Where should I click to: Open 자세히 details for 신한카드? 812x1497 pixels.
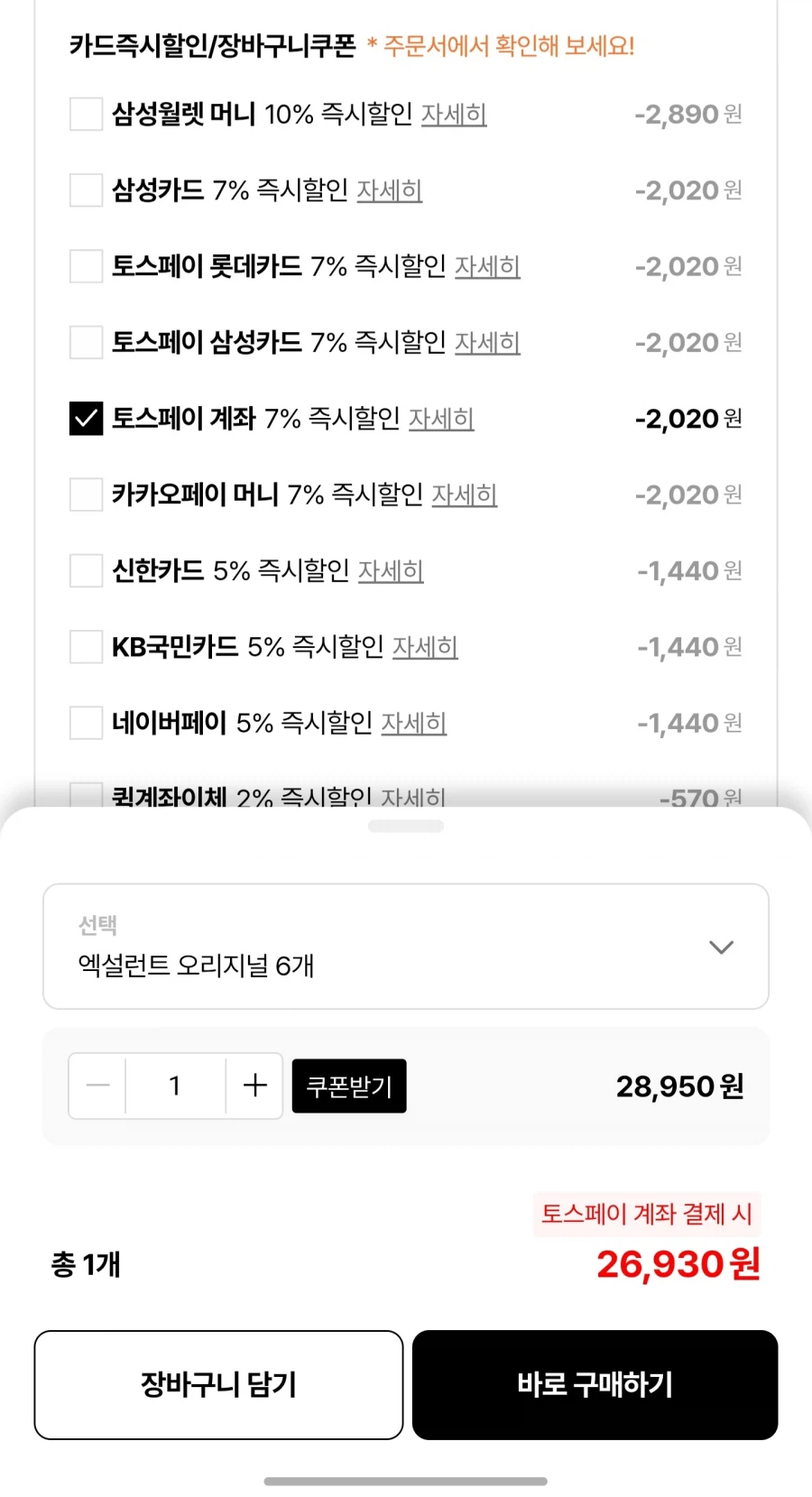point(391,571)
